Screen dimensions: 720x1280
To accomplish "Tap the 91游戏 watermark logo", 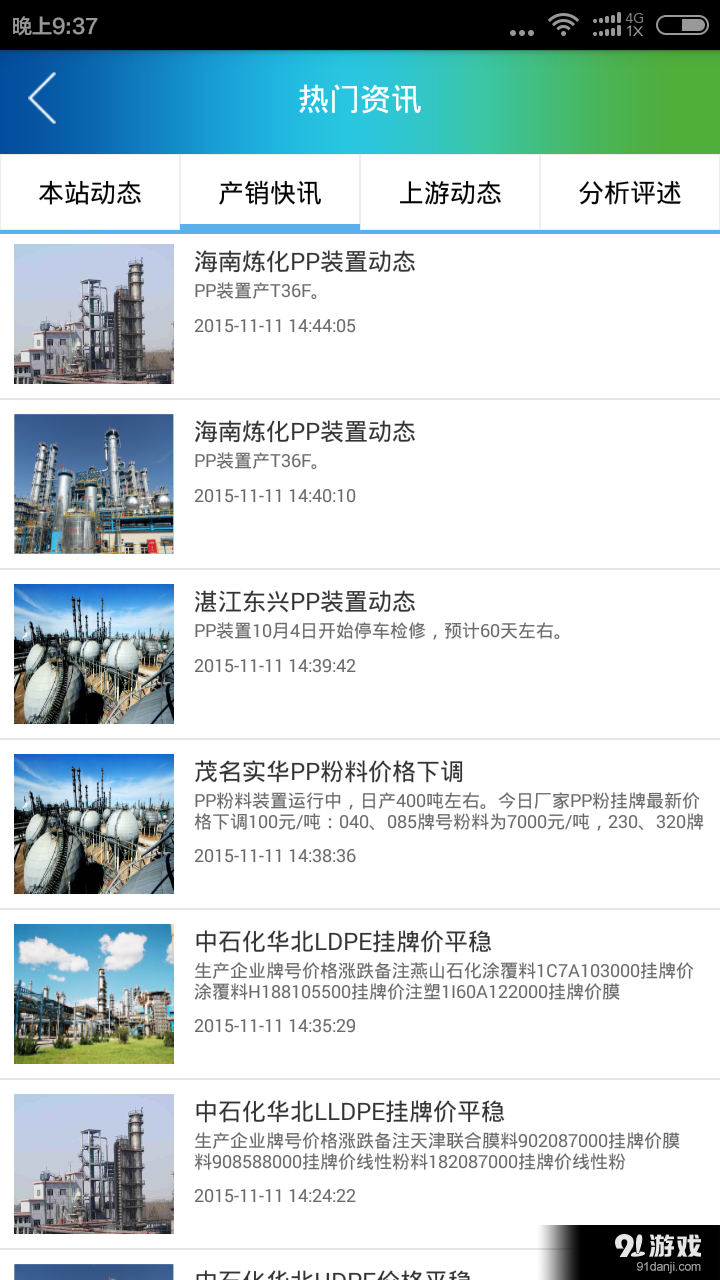I will [x=660, y=1245].
